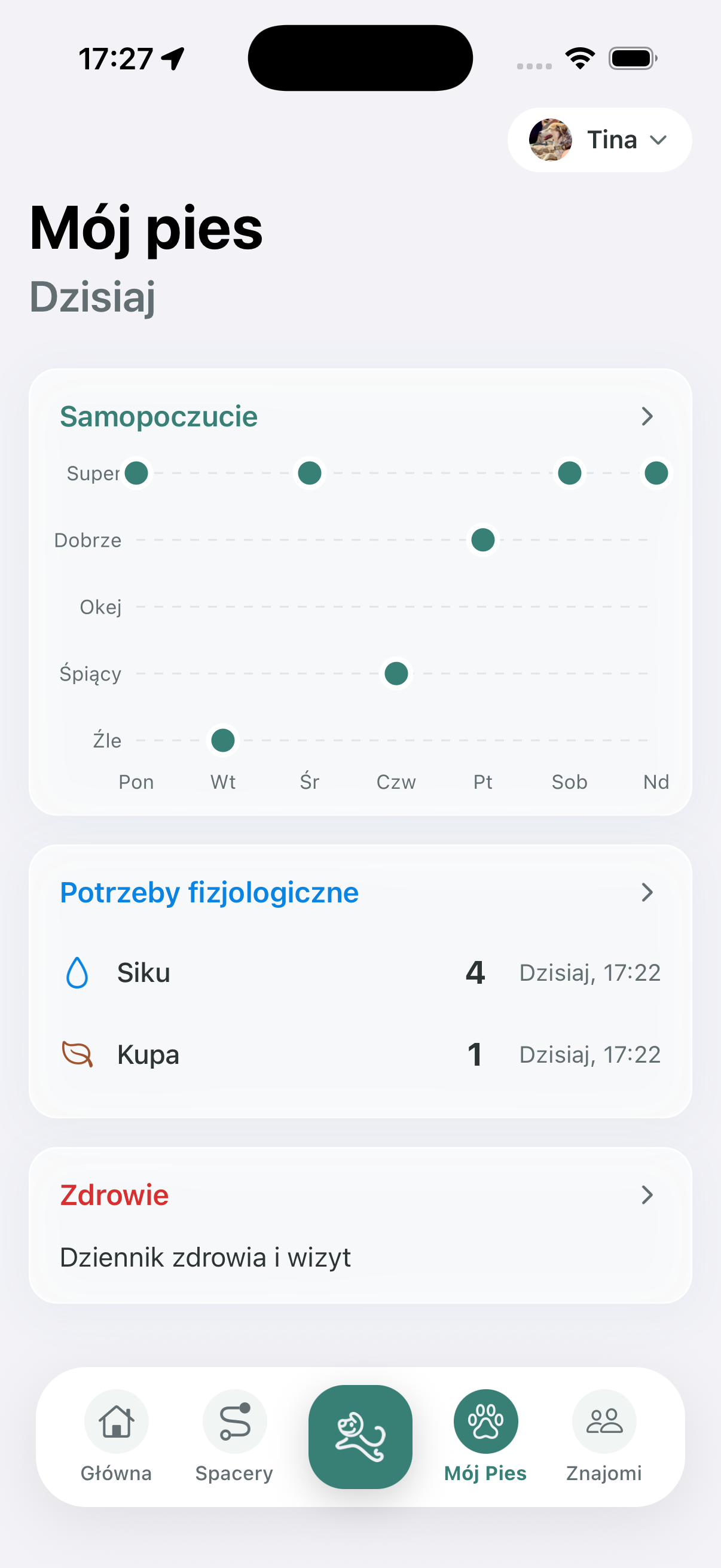Select Monday's Super mood dot

136,473
